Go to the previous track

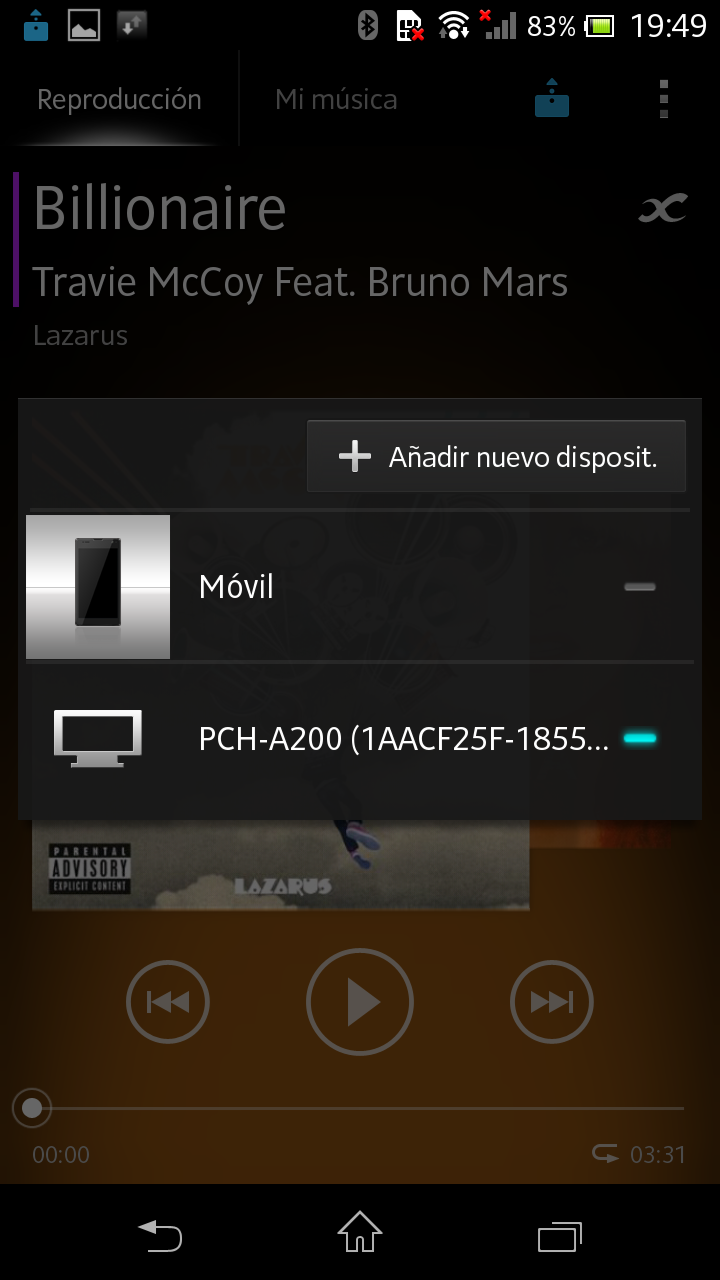pyautogui.click(x=168, y=1002)
